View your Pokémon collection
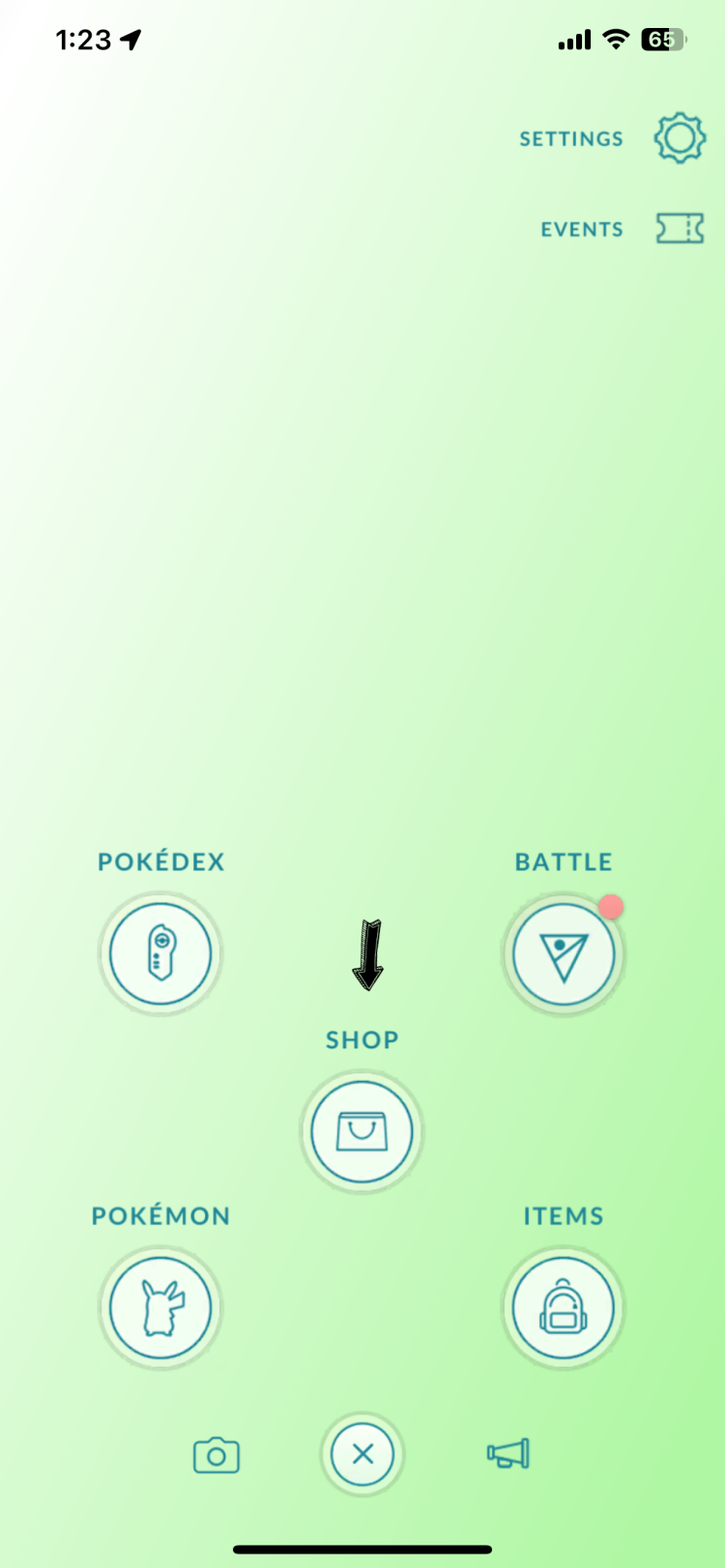This screenshot has height=1568, width=725. pos(160,1307)
